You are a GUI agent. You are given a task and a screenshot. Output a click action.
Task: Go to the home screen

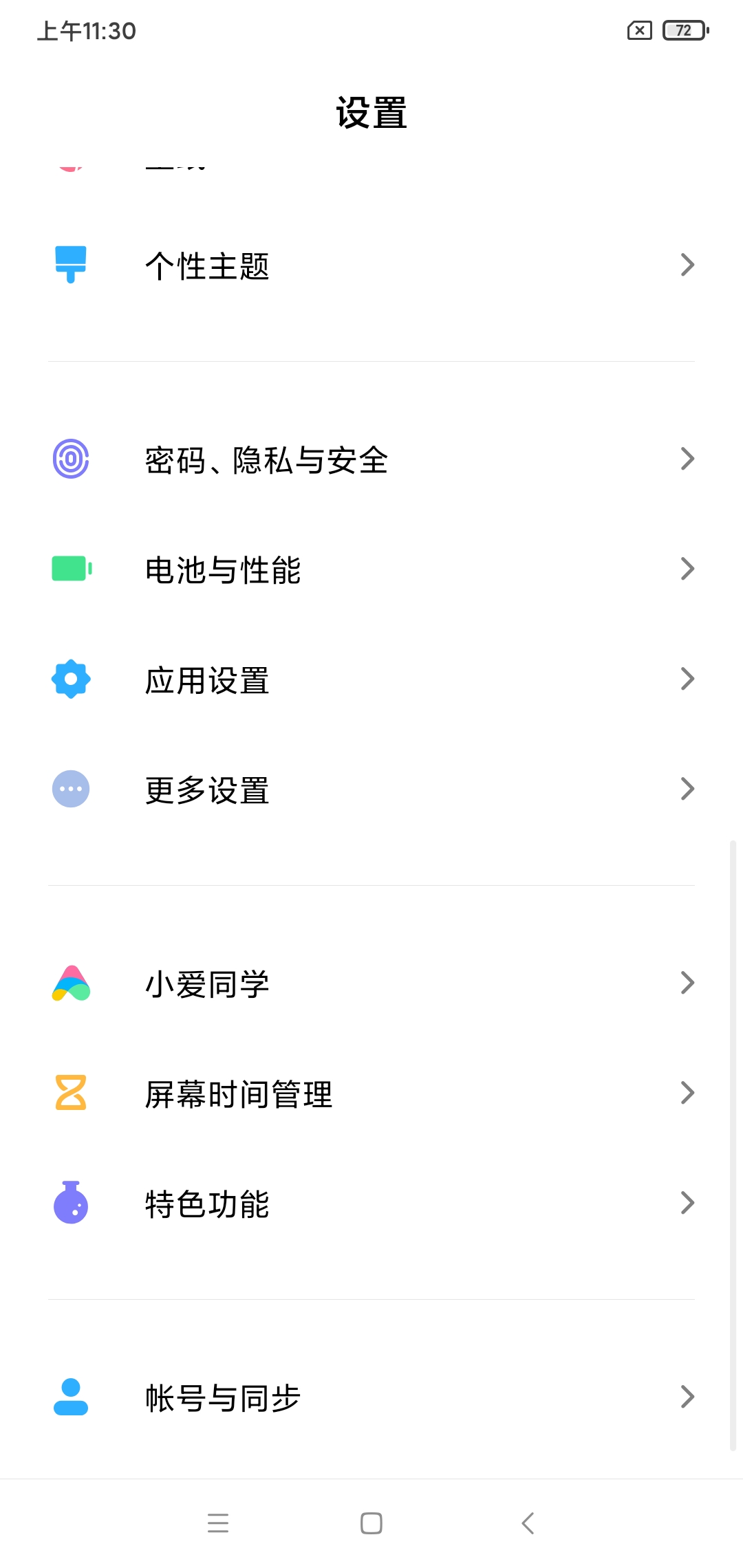pyautogui.click(x=371, y=1523)
